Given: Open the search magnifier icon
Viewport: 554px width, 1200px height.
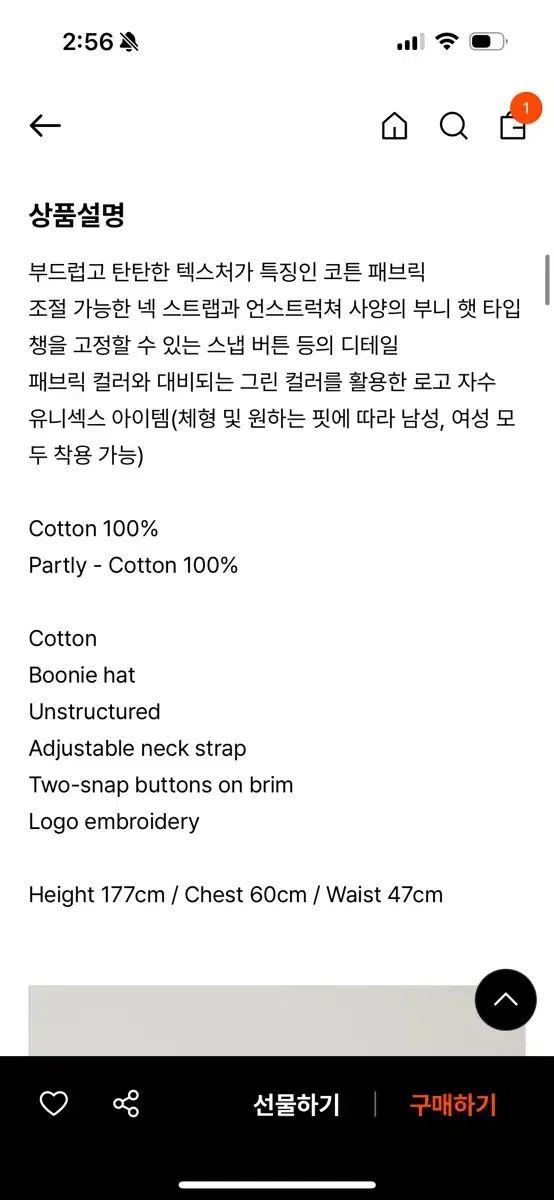Looking at the screenshot, I should click(454, 126).
